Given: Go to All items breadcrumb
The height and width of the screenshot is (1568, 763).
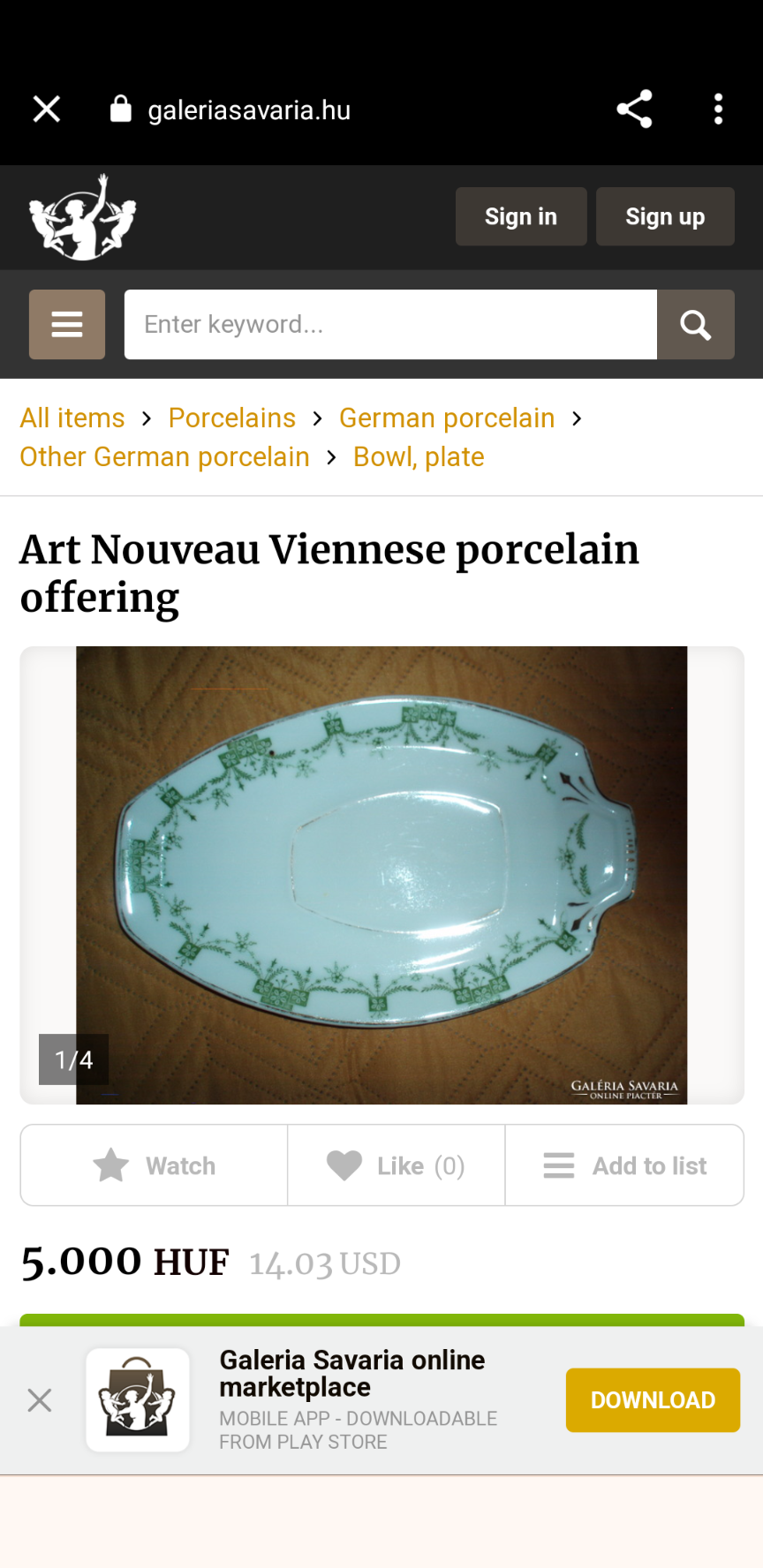Looking at the screenshot, I should [72, 418].
